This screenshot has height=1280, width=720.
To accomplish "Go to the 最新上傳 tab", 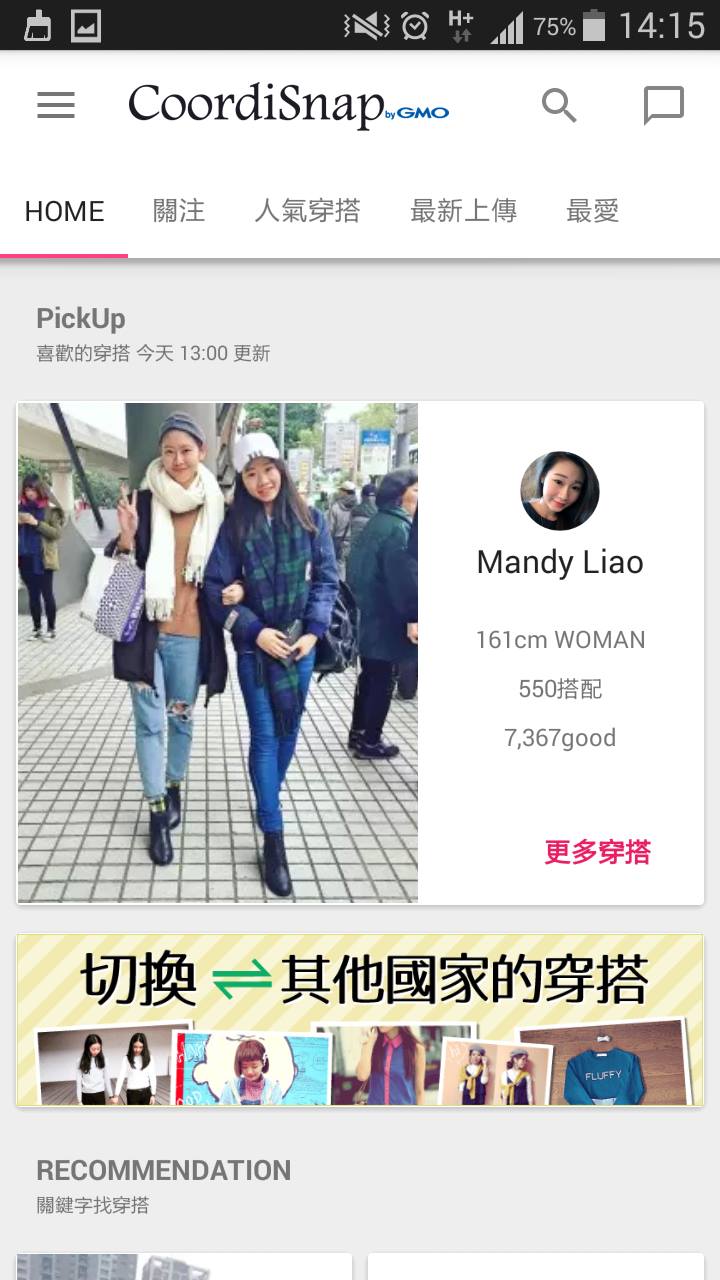I will (x=463, y=211).
